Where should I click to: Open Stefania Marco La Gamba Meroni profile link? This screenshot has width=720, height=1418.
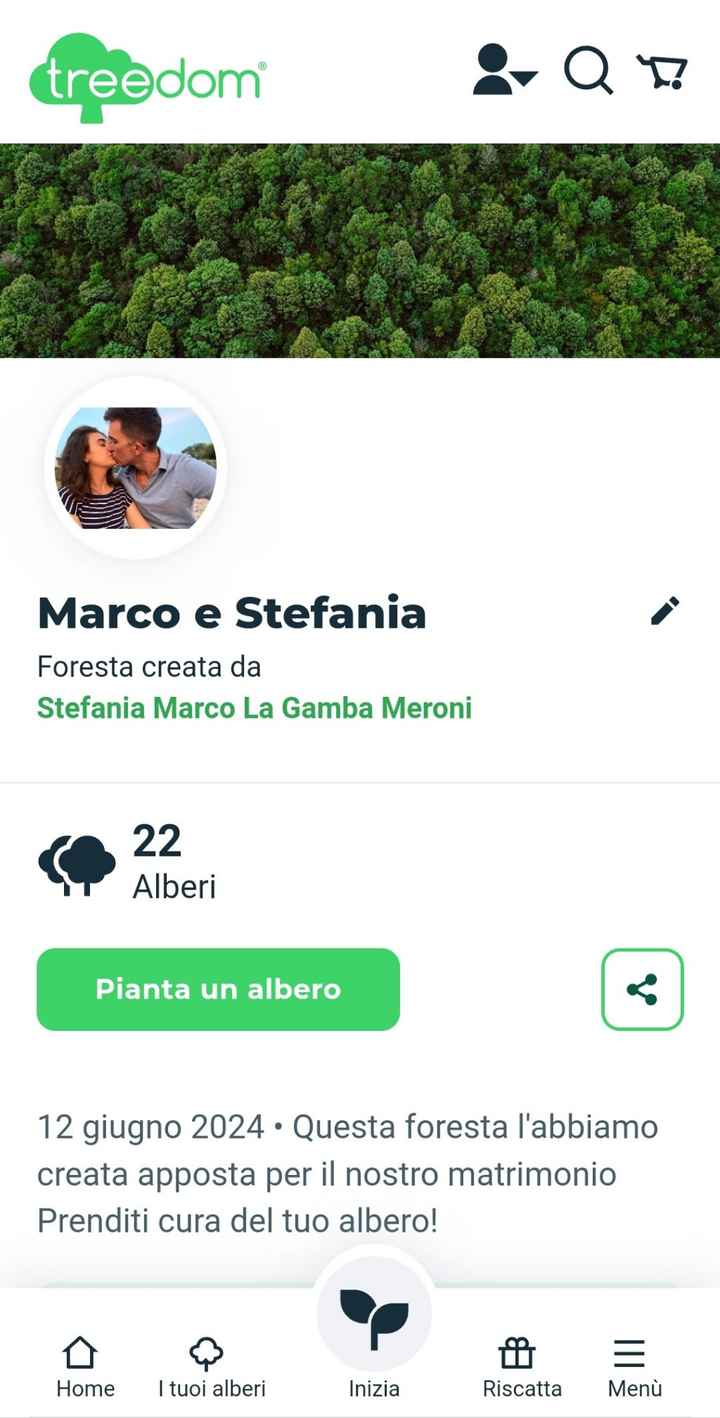(253, 708)
